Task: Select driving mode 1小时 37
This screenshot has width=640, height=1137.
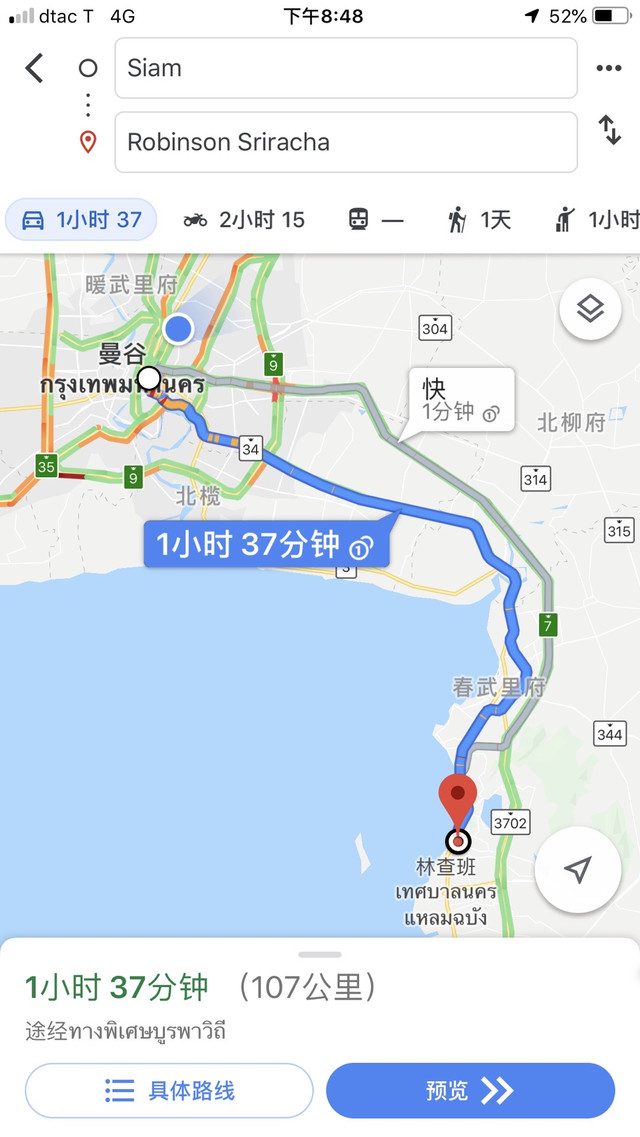Action: coord(82,220)
